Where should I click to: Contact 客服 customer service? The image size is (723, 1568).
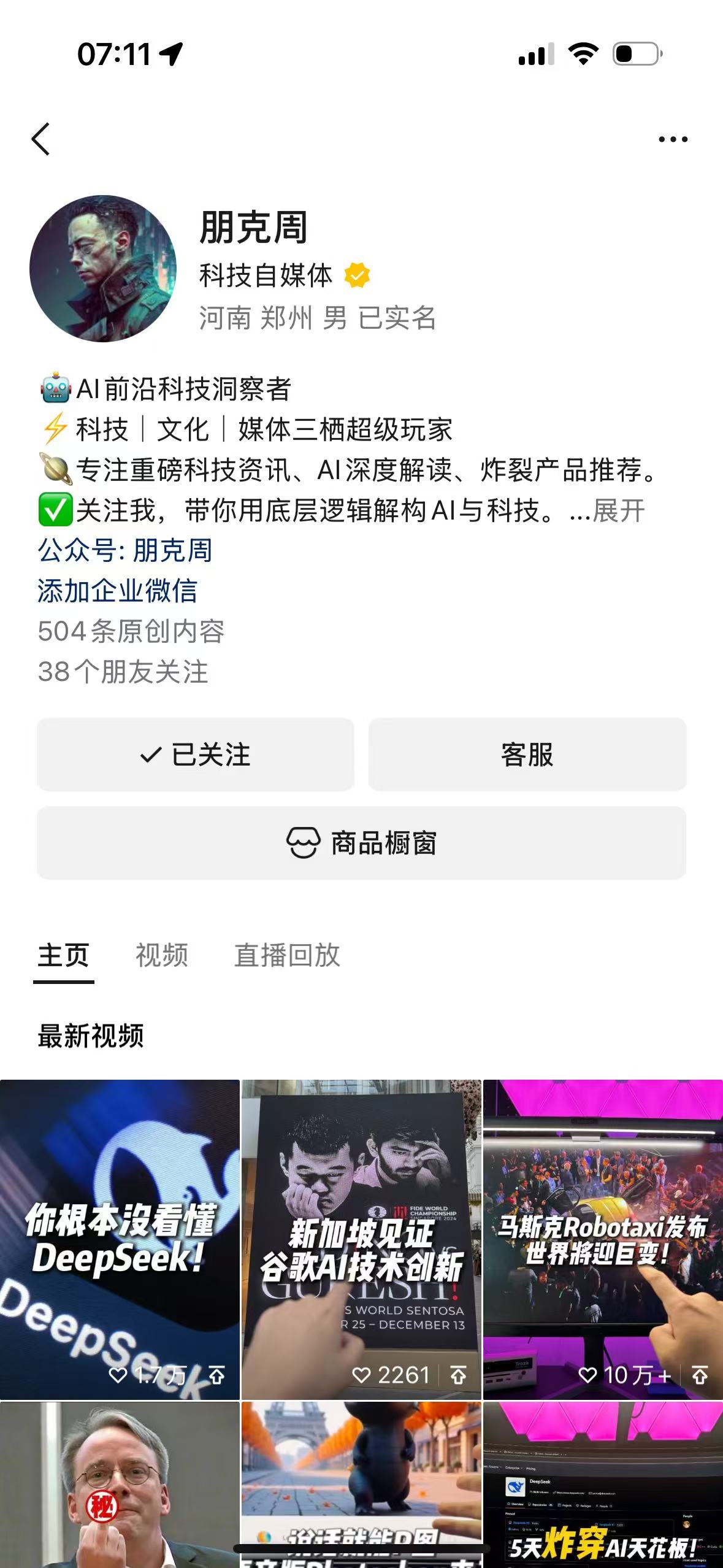[x=527, y=755]
